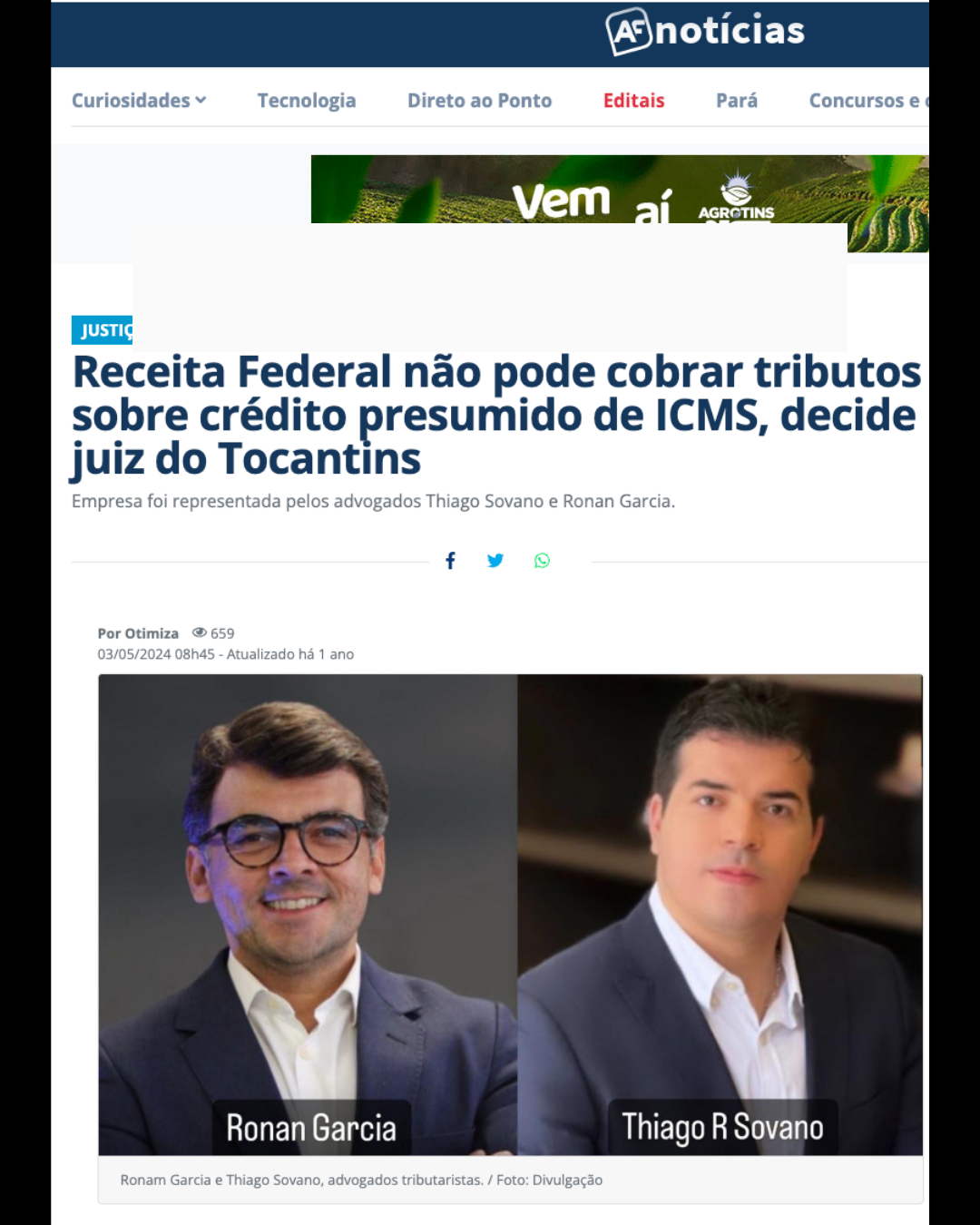Open the Editais section
This screenshot has height=1225, width=980.
[x=633, y=101]
